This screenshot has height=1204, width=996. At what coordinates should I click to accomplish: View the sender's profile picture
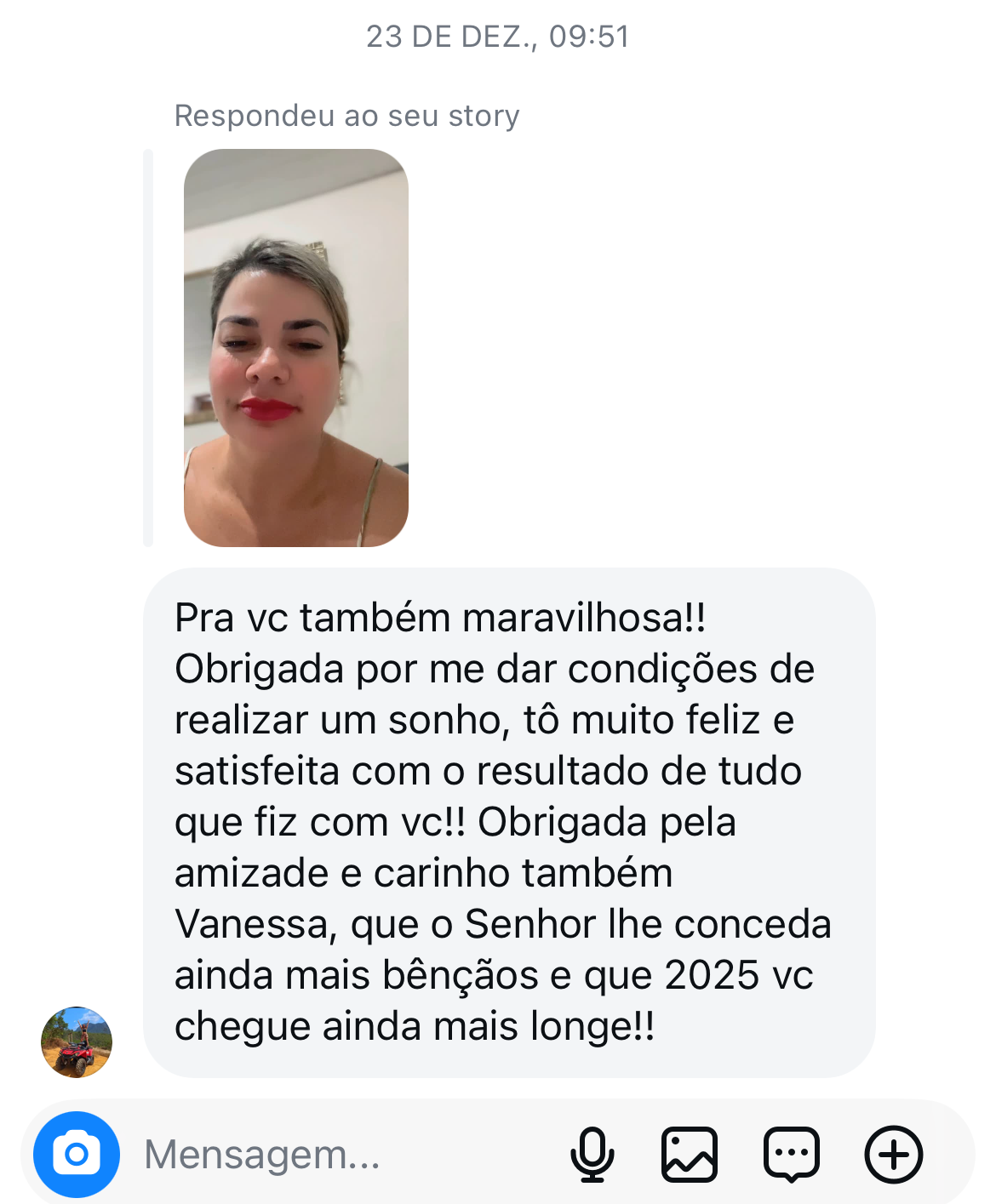tap(77, 1042)
